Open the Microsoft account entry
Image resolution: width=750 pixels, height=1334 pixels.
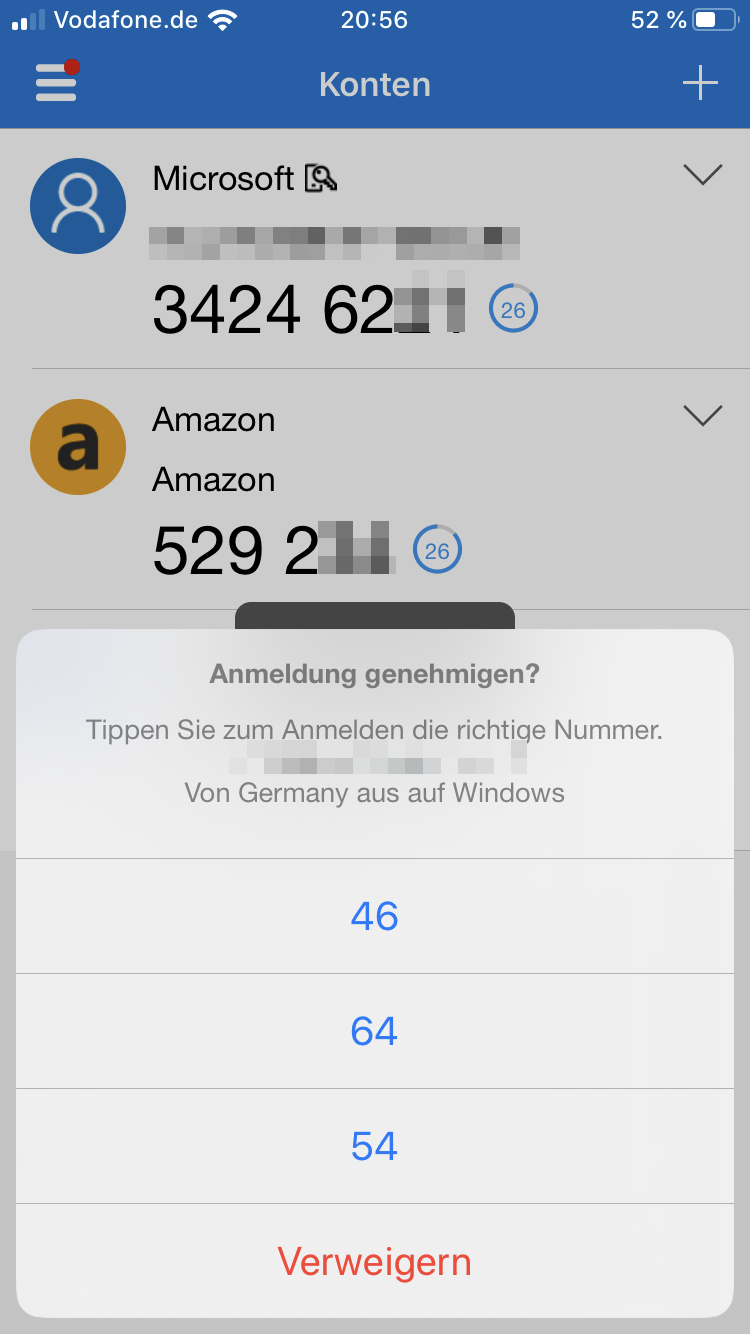330,250
